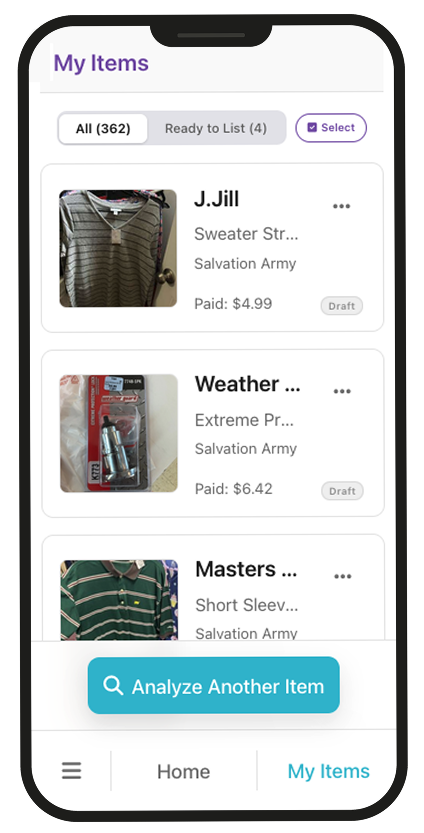Open the J.Jill sweater item card
This screenshot has height=833, width=424.
coord(212,248)
